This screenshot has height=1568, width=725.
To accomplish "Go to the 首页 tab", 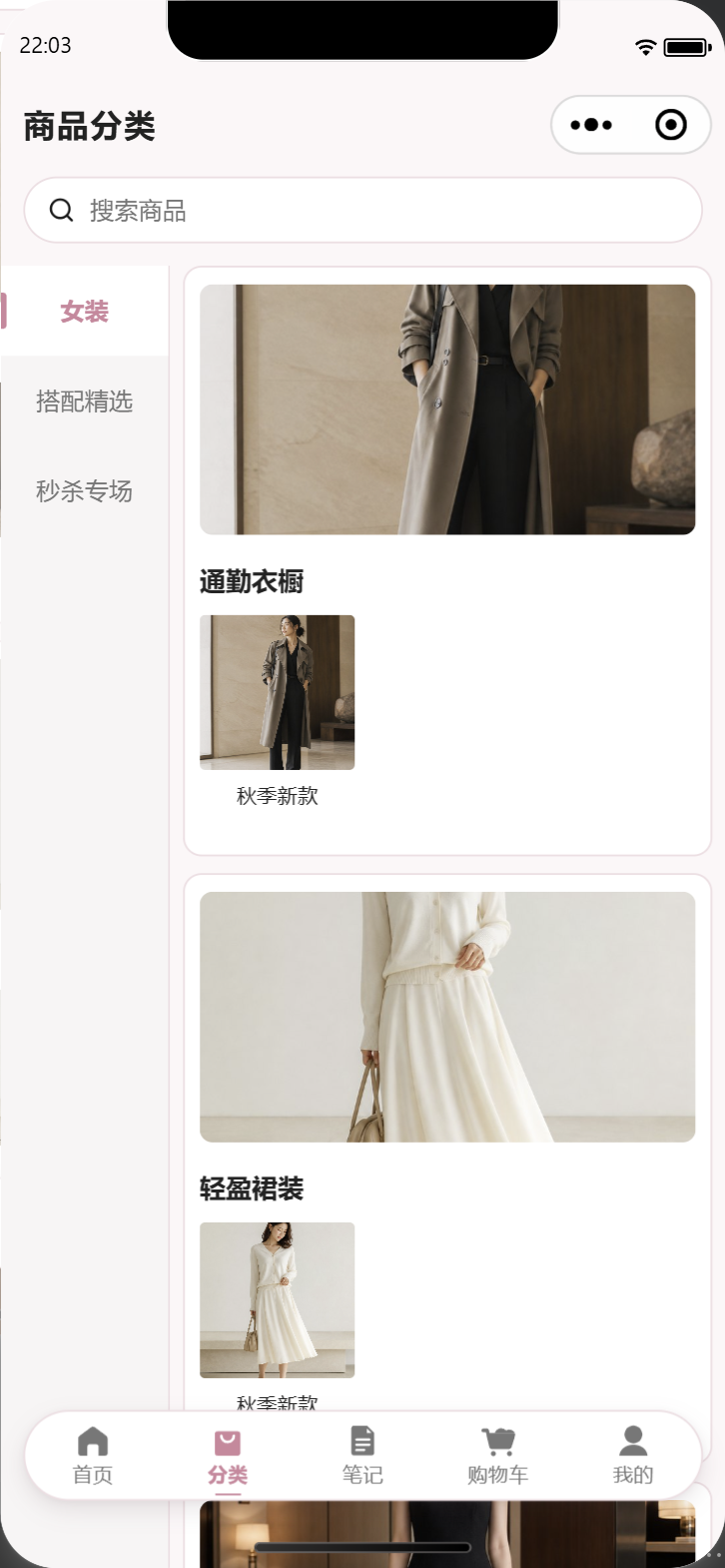I will [93, 1455].
